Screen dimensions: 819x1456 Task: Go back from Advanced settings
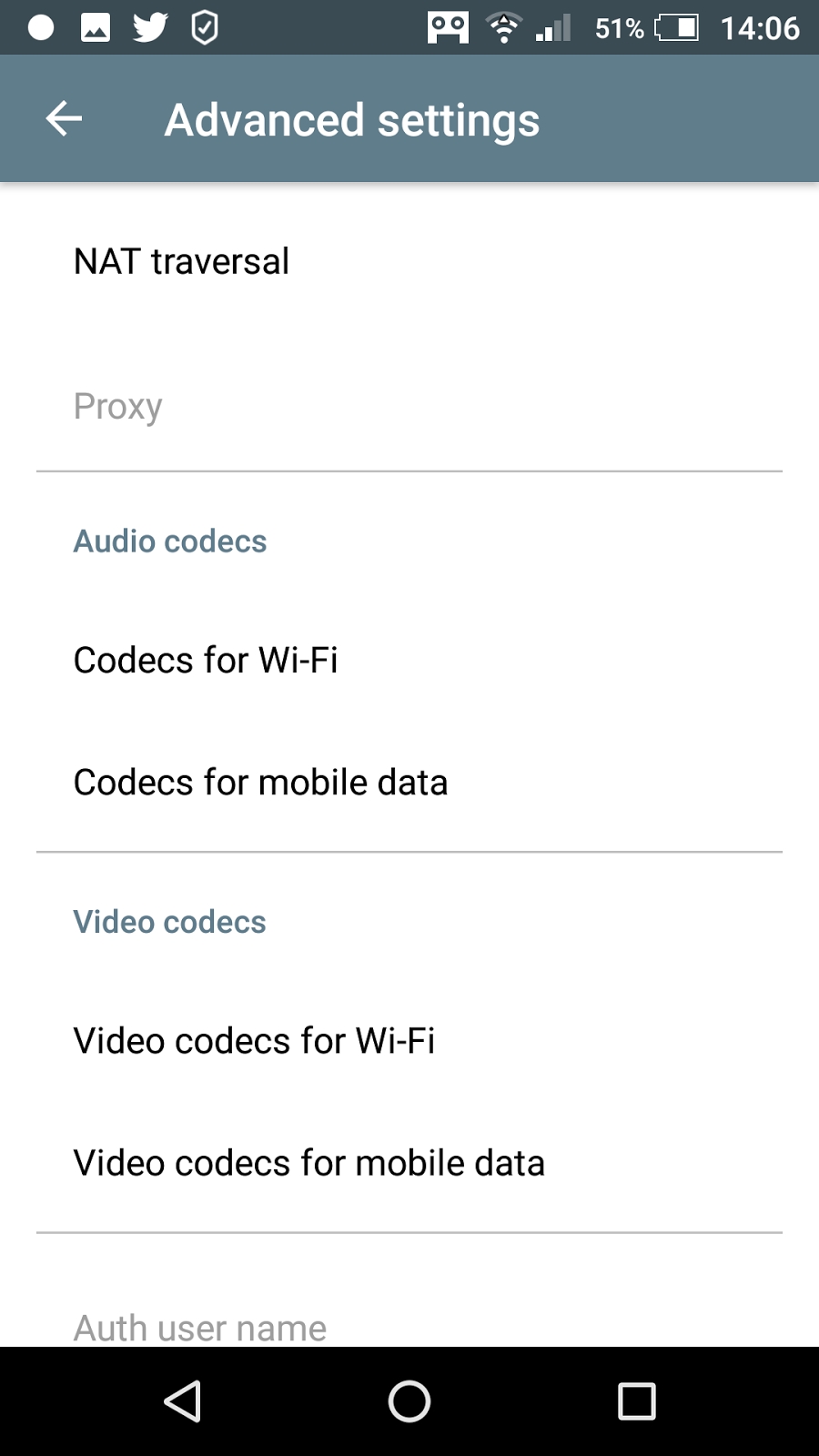coord(64,118)
